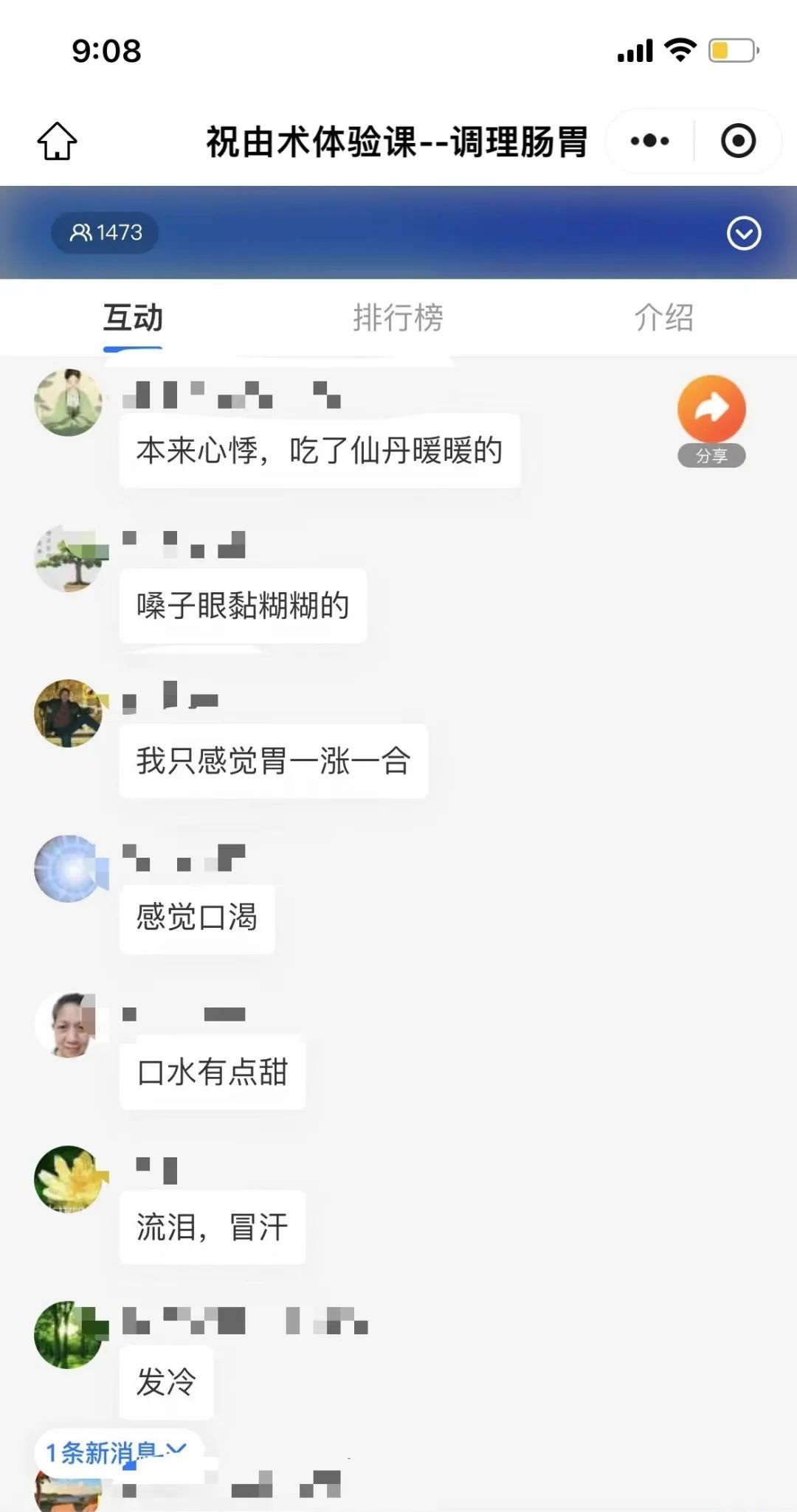Screen dimensions: 797x1512
Task: Open avatar of user who said 感觉口渴
Action: [x=69, y=868]
